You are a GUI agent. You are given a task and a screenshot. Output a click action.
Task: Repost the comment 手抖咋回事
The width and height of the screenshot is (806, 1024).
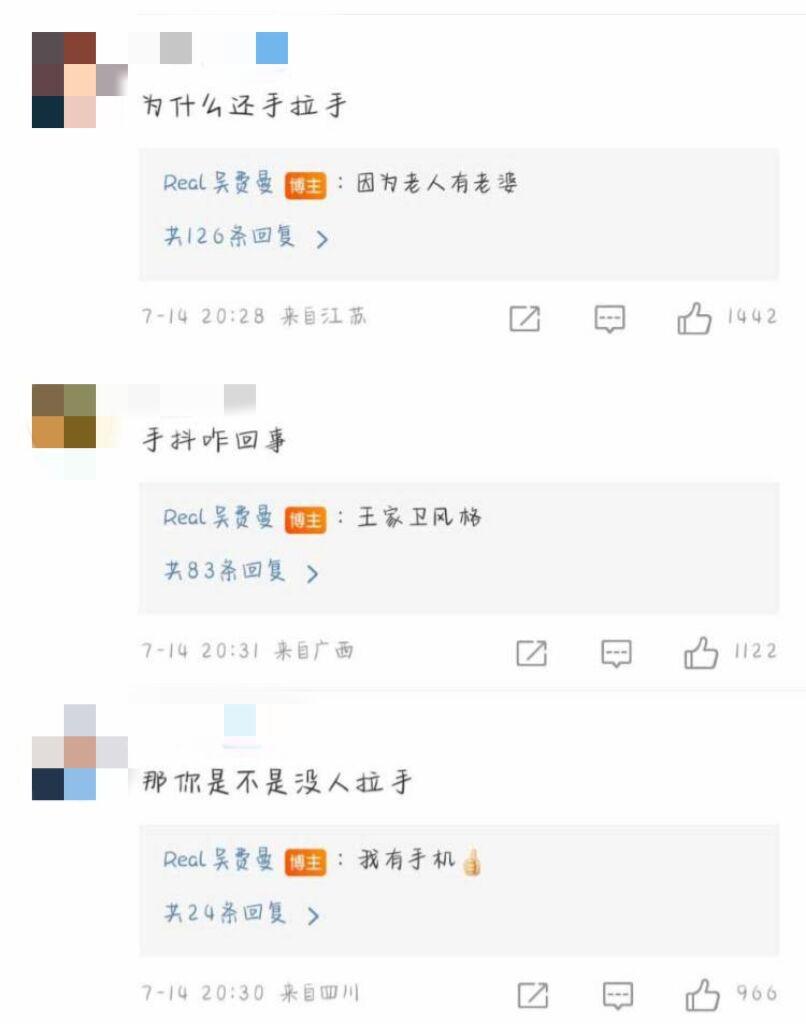pyautogui.click(x=531, y=654)
